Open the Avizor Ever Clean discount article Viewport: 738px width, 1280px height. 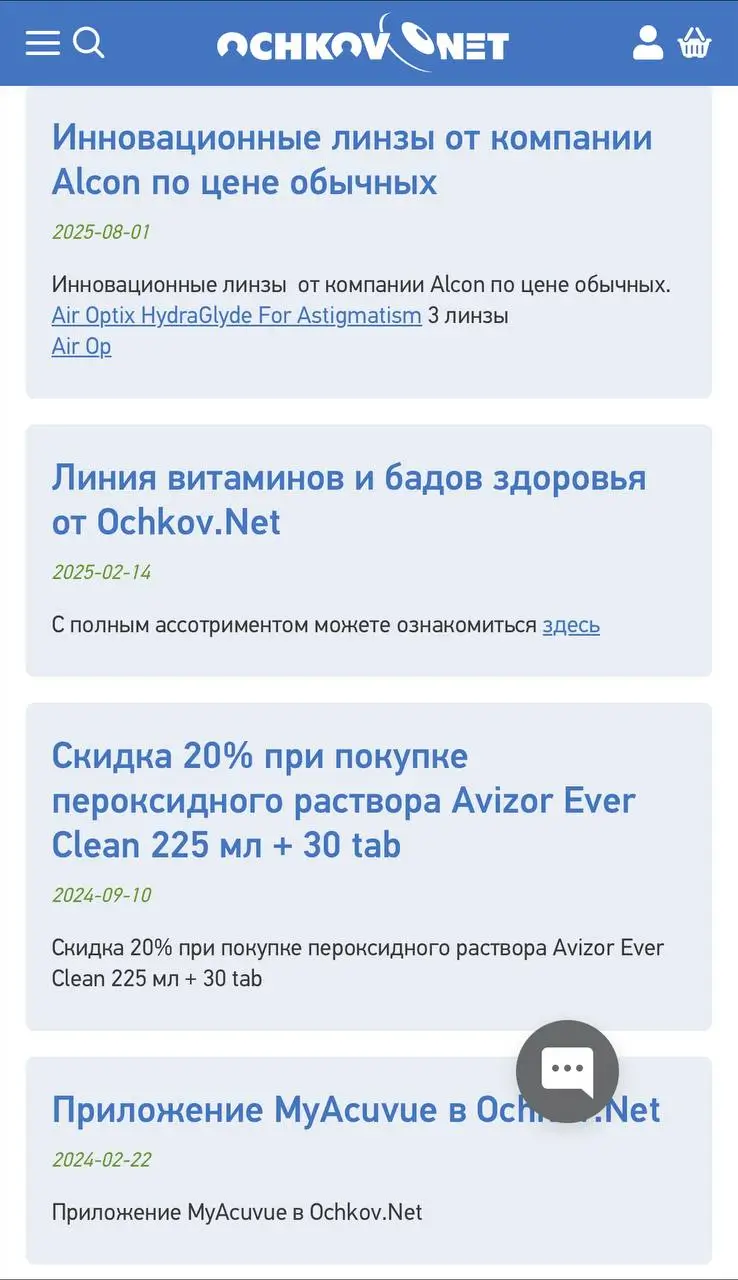click(343, 800)
